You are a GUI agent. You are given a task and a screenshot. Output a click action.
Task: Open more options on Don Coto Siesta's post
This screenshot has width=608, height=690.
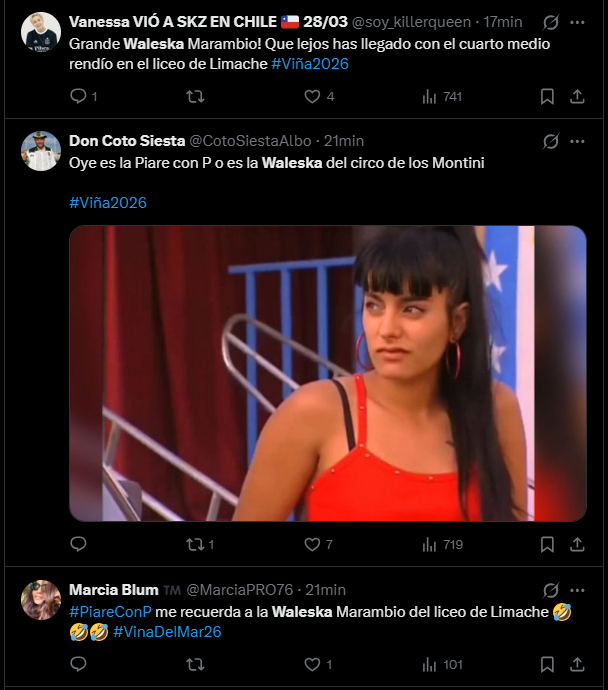578,141
